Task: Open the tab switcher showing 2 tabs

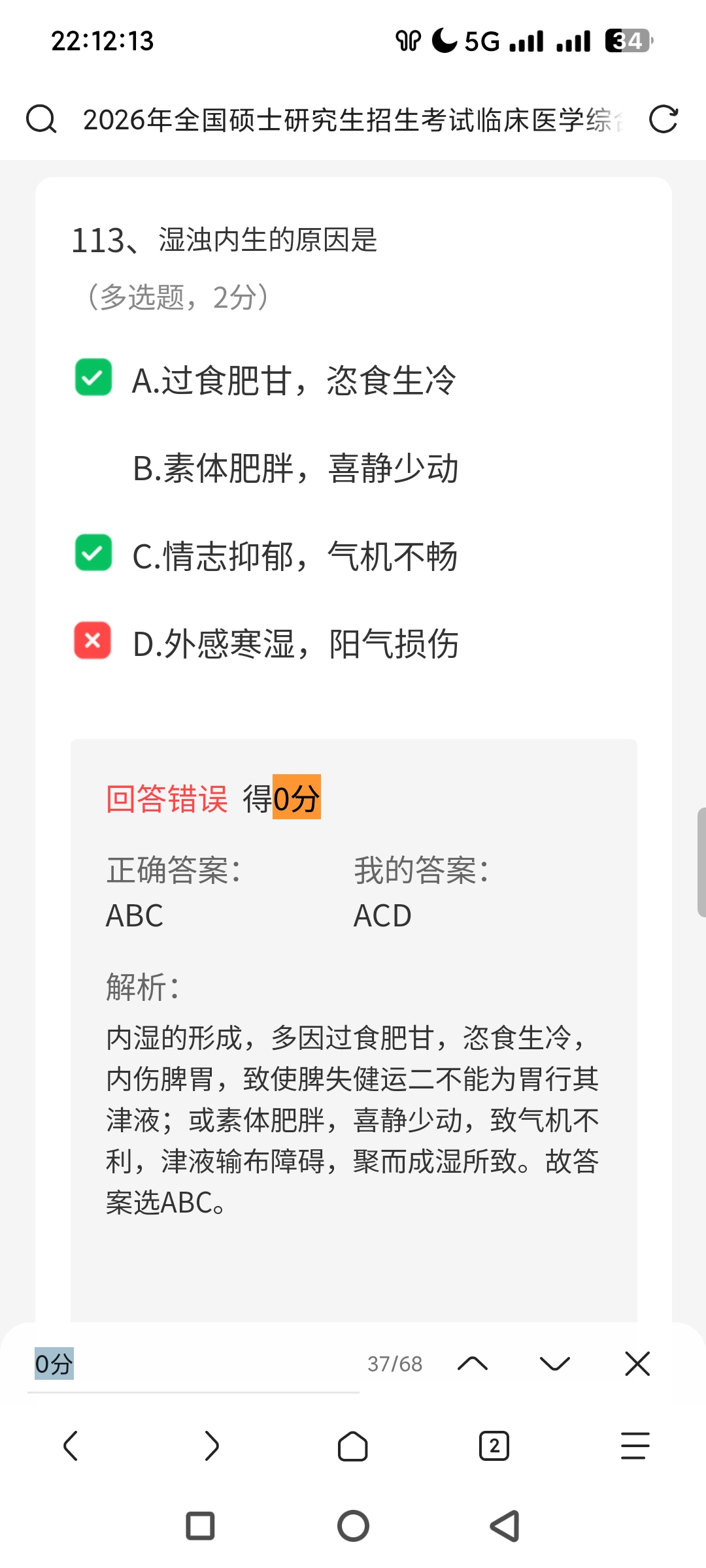Action: coord(494,1446)
